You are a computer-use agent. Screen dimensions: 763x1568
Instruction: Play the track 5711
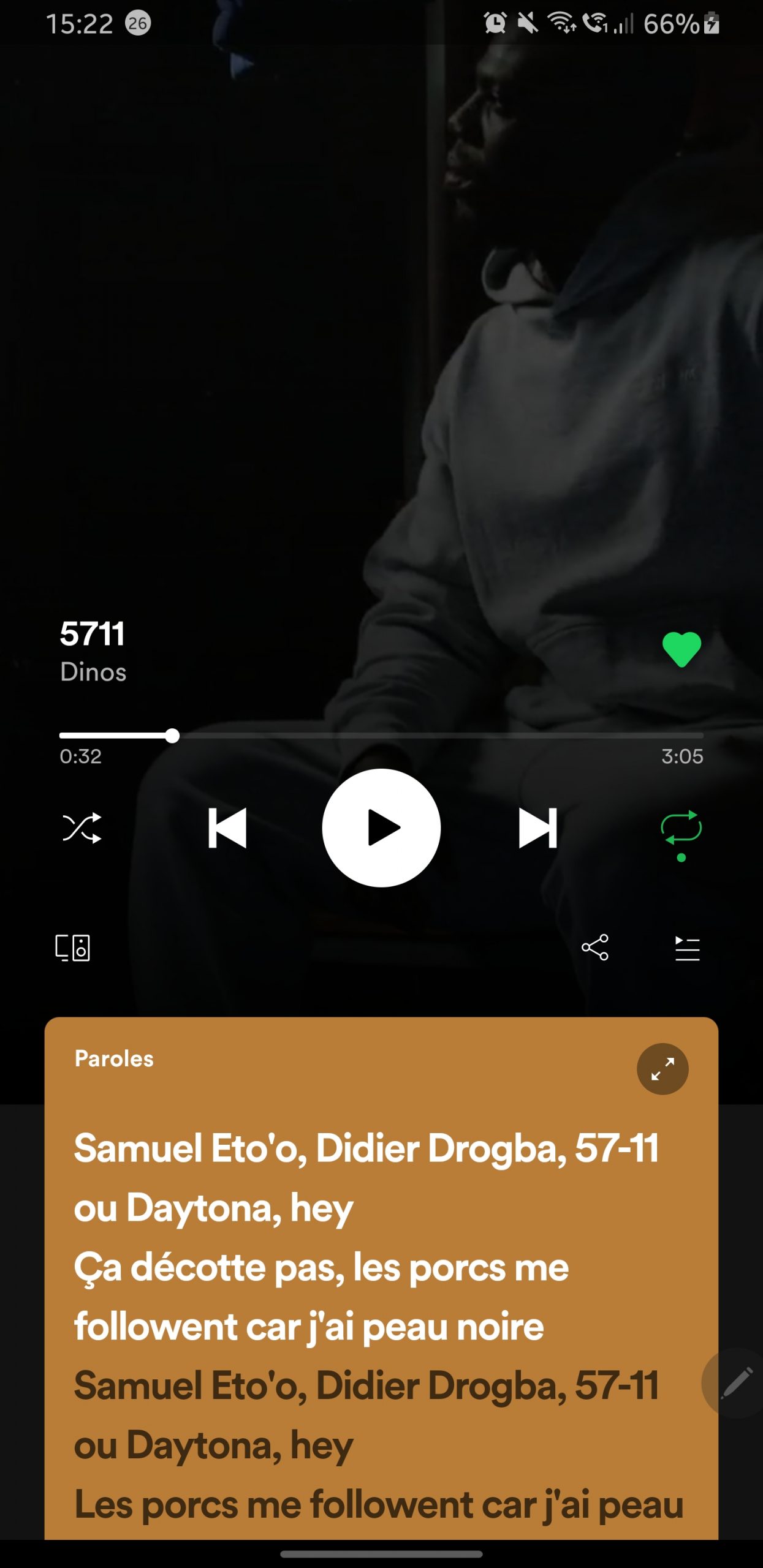pos(381,827)
